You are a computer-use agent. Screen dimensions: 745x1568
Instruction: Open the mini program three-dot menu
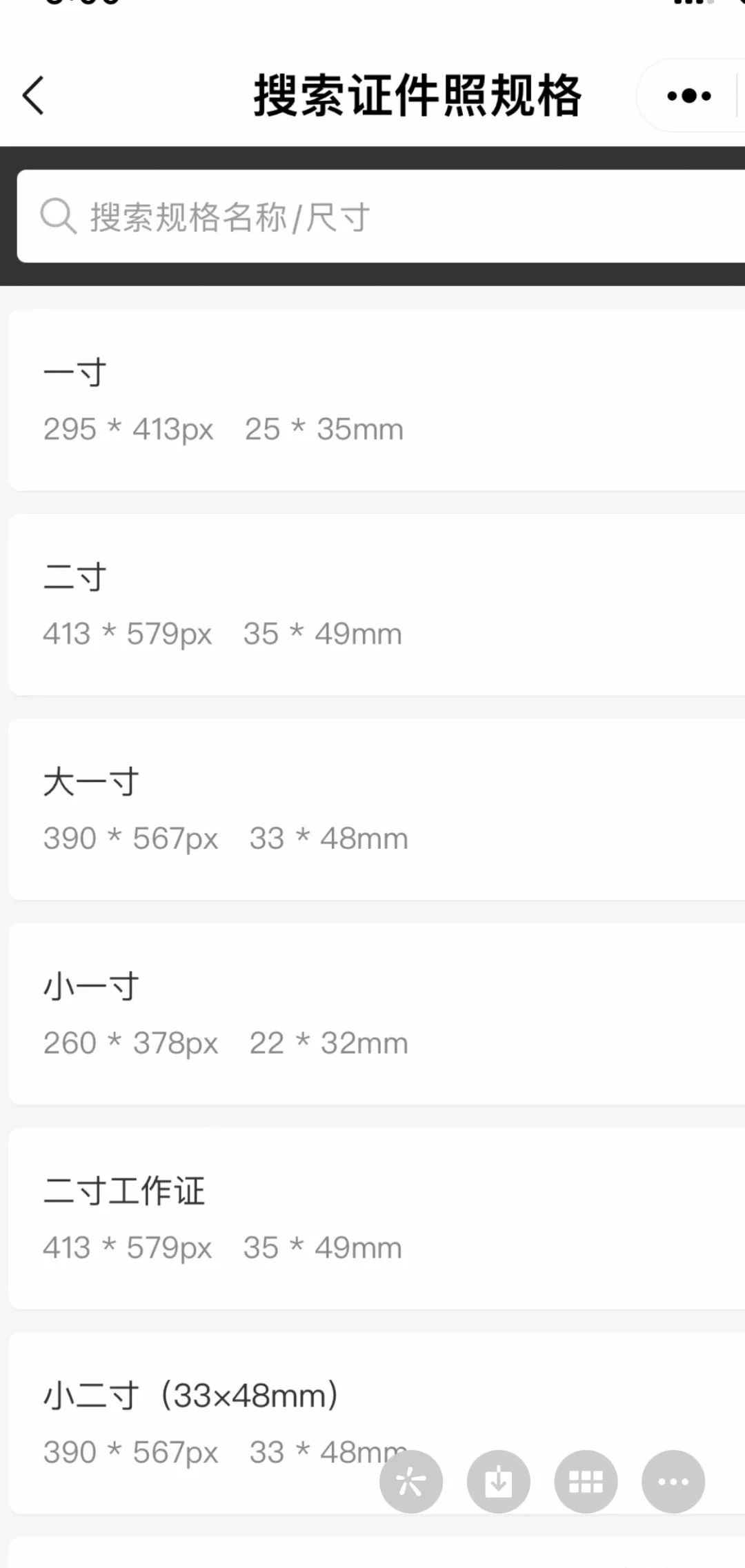pos(688,95)
